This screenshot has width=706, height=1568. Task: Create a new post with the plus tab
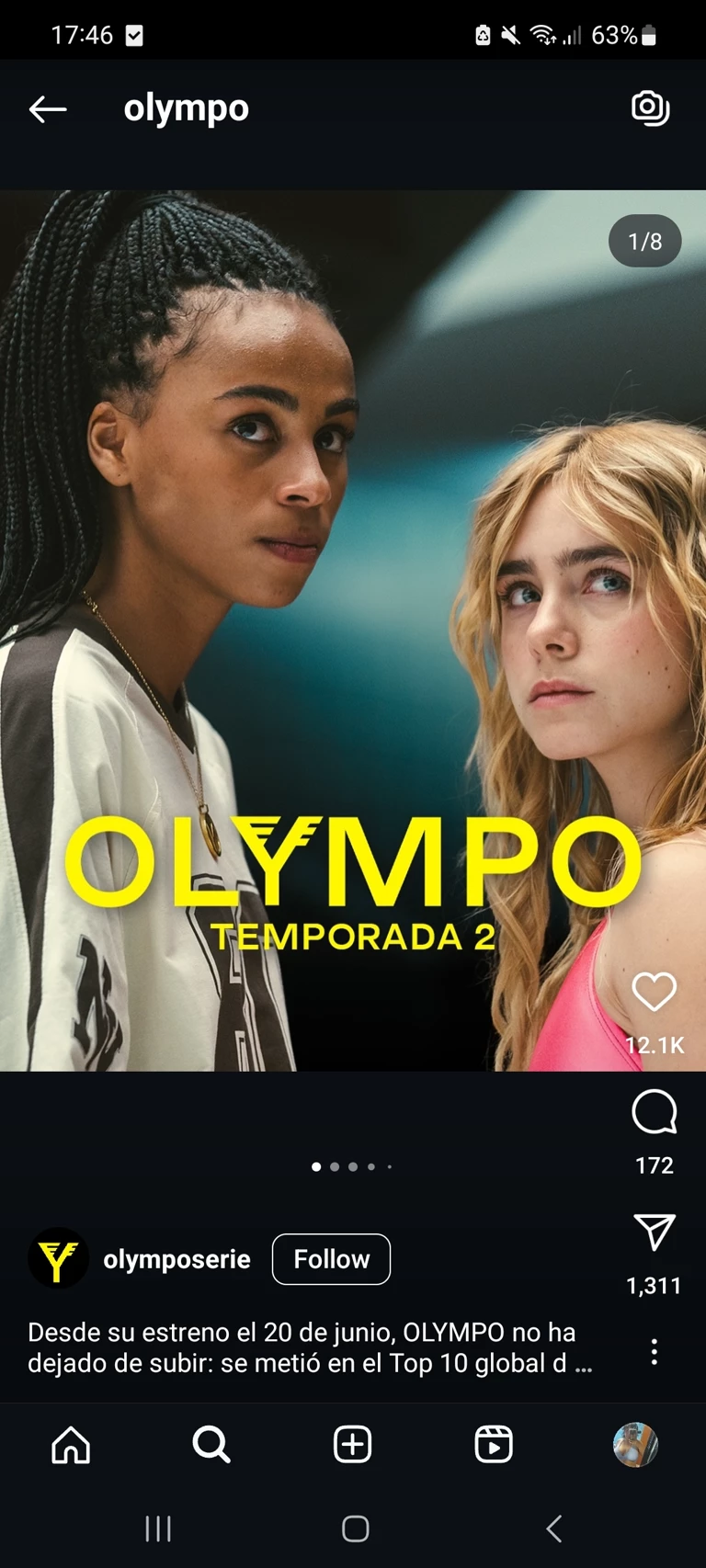pos(352,1445)
